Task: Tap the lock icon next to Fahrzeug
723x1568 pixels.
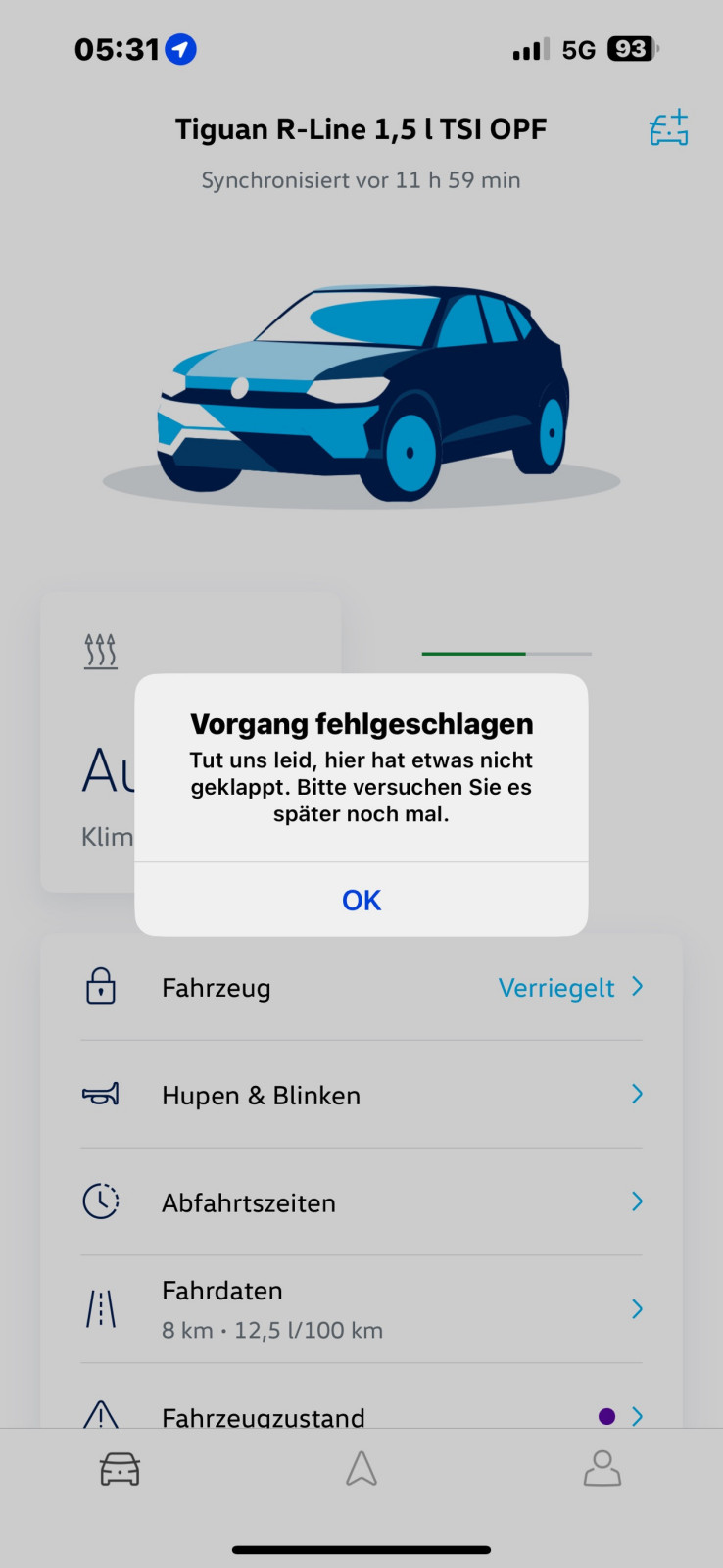Action: click(101, 987)
